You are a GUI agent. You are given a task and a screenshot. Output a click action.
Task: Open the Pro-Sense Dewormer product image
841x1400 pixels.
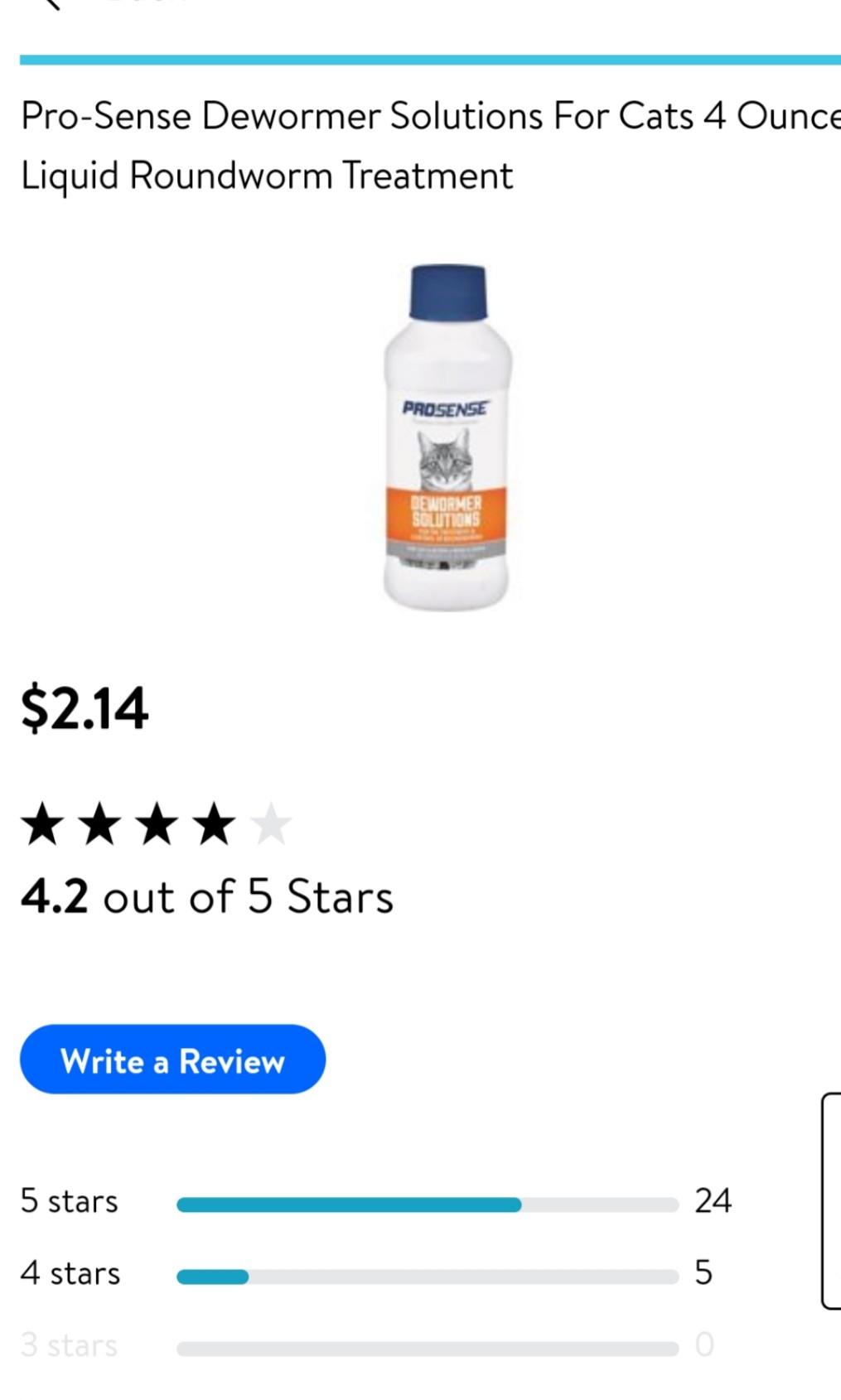pos(447,437)
